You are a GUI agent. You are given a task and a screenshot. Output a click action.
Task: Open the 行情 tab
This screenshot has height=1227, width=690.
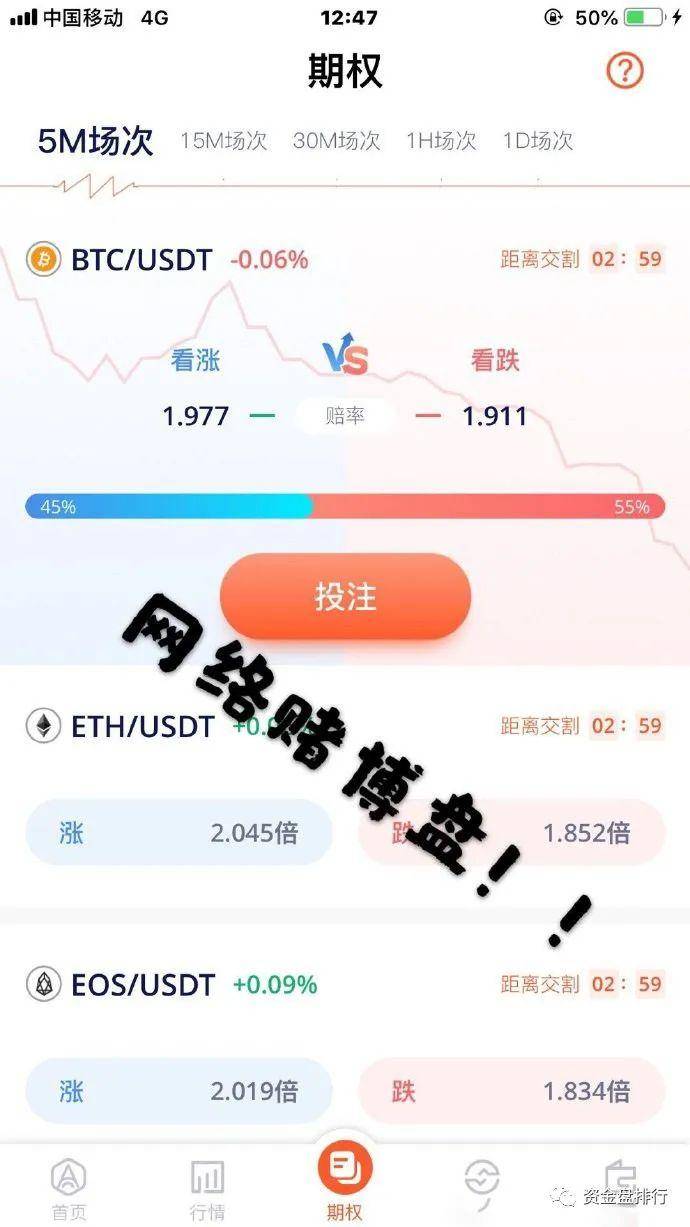(x=207, y=1190)
